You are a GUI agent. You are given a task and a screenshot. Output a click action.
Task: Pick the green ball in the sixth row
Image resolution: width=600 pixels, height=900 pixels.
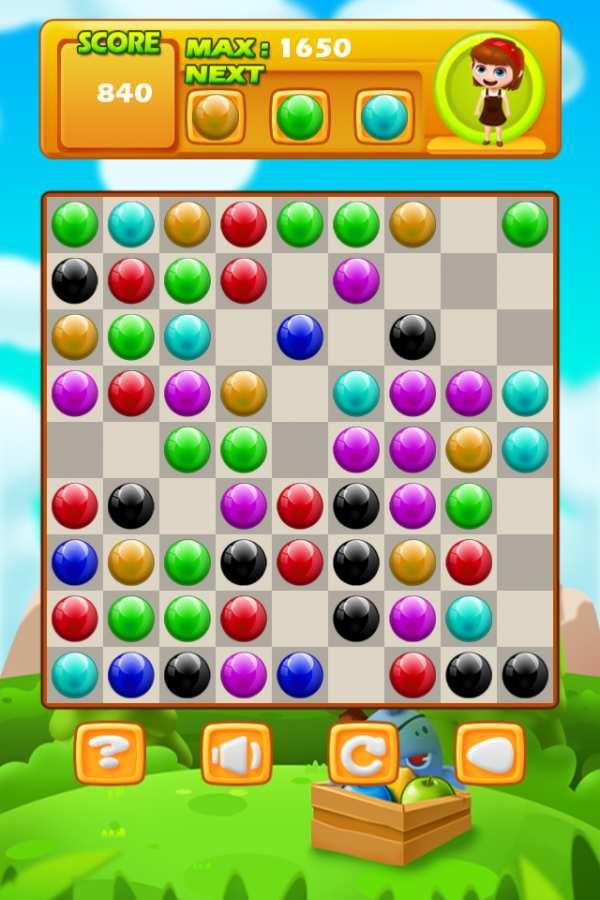tap(468, 505)
